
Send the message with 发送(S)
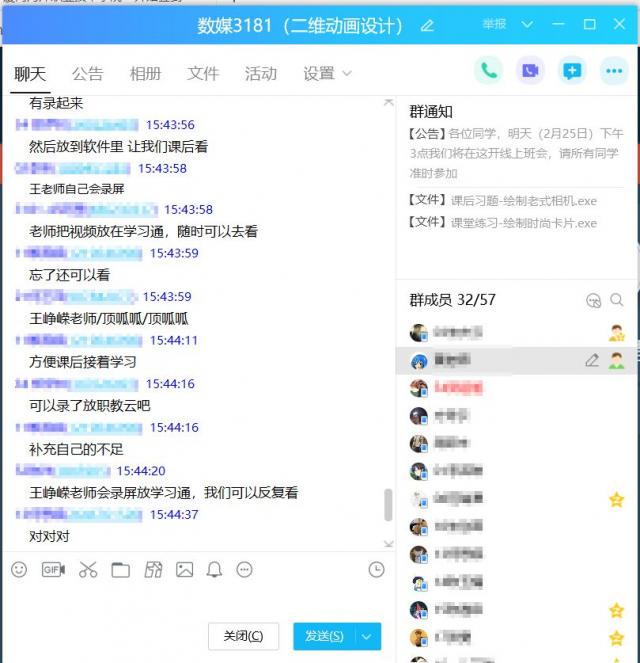(324, 636)
